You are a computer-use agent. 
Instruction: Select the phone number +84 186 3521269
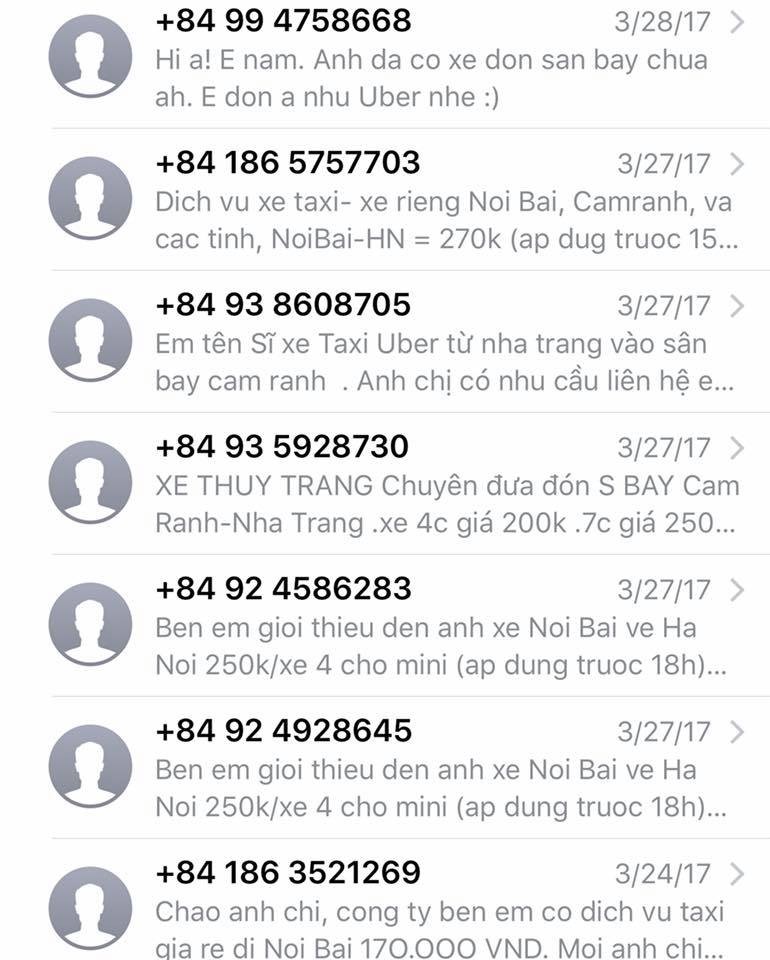290,872
